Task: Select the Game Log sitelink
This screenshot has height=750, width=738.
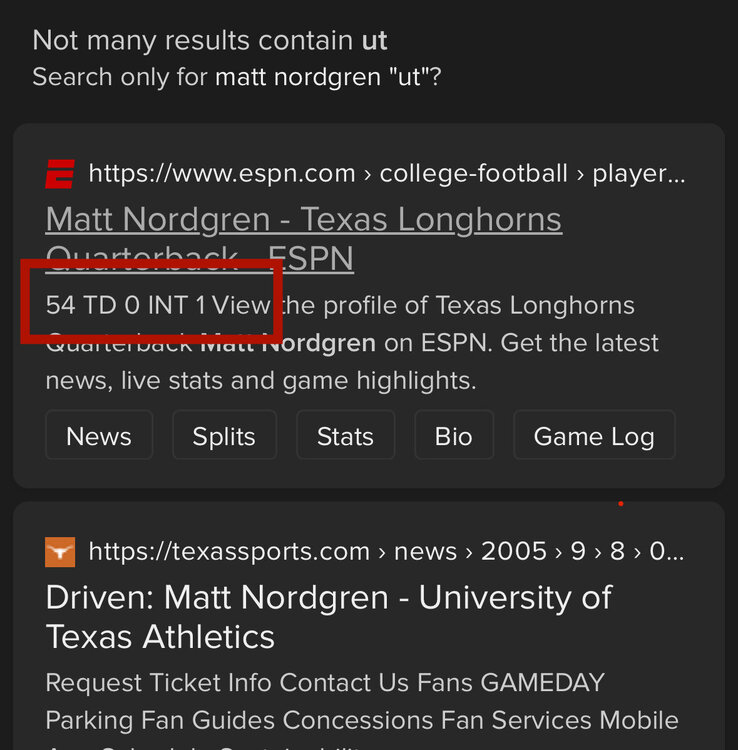Action: (594, 436)
